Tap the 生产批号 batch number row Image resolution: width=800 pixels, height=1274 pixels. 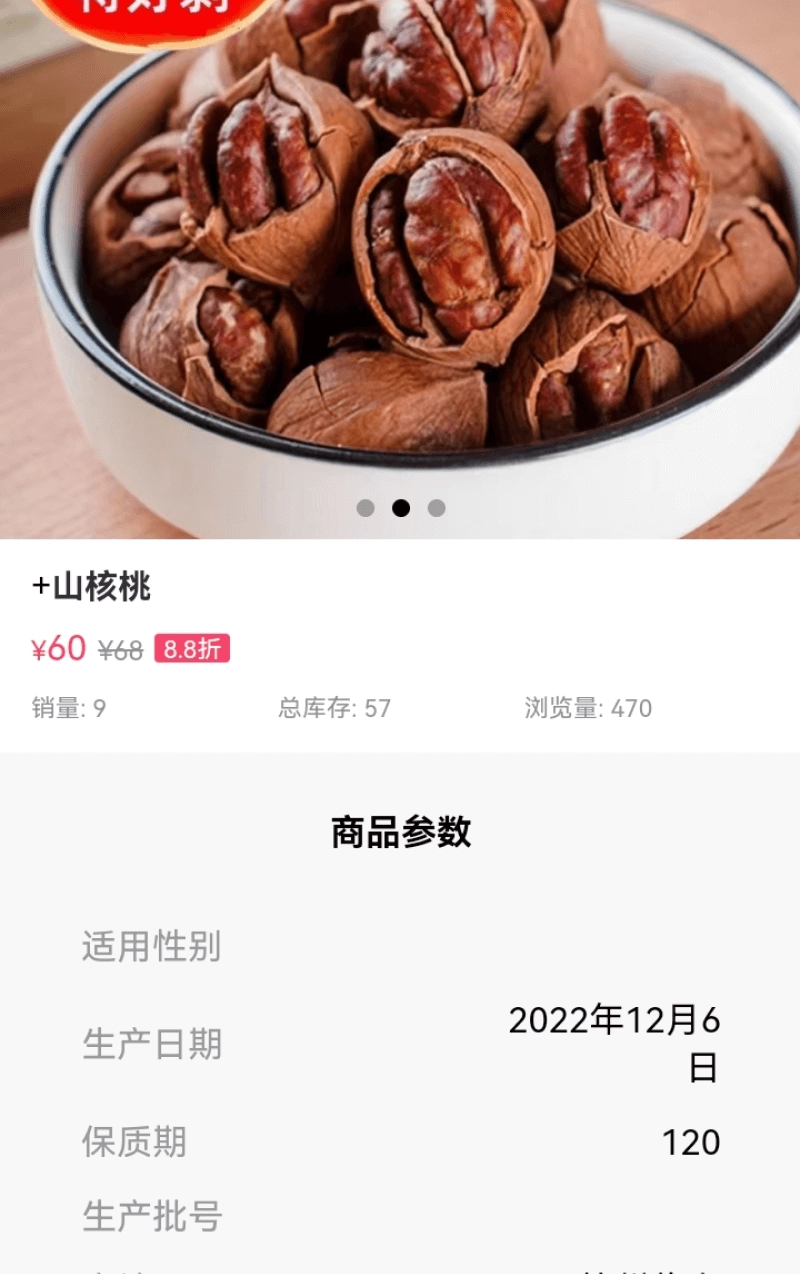(152, 1218)
